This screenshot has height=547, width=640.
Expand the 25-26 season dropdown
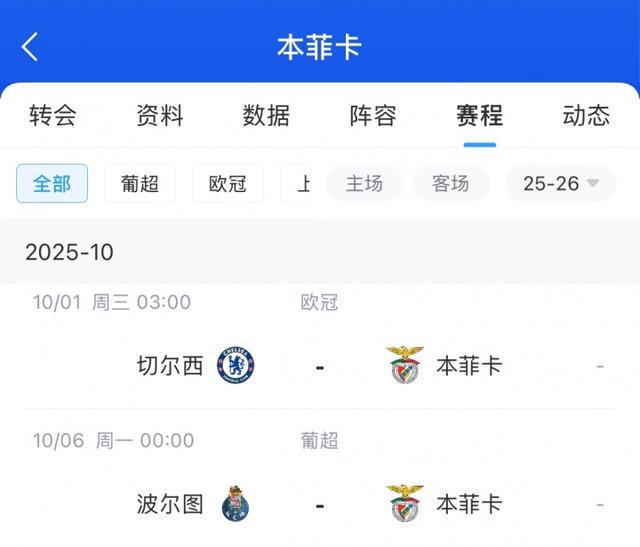[x=561, y=184]
